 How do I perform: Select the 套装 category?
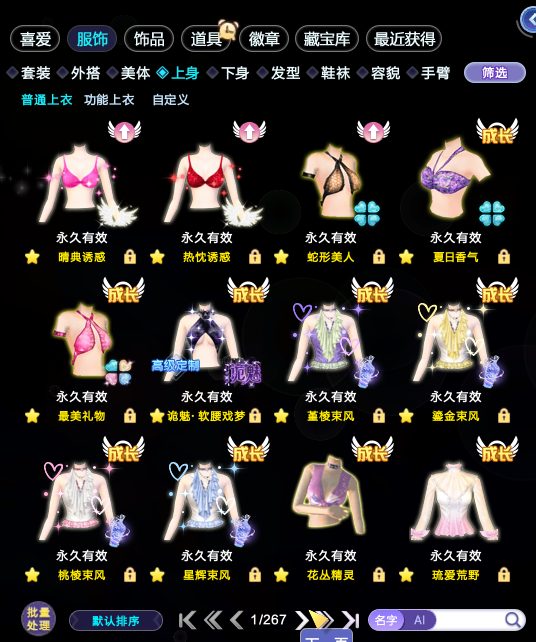coord(29,73)
